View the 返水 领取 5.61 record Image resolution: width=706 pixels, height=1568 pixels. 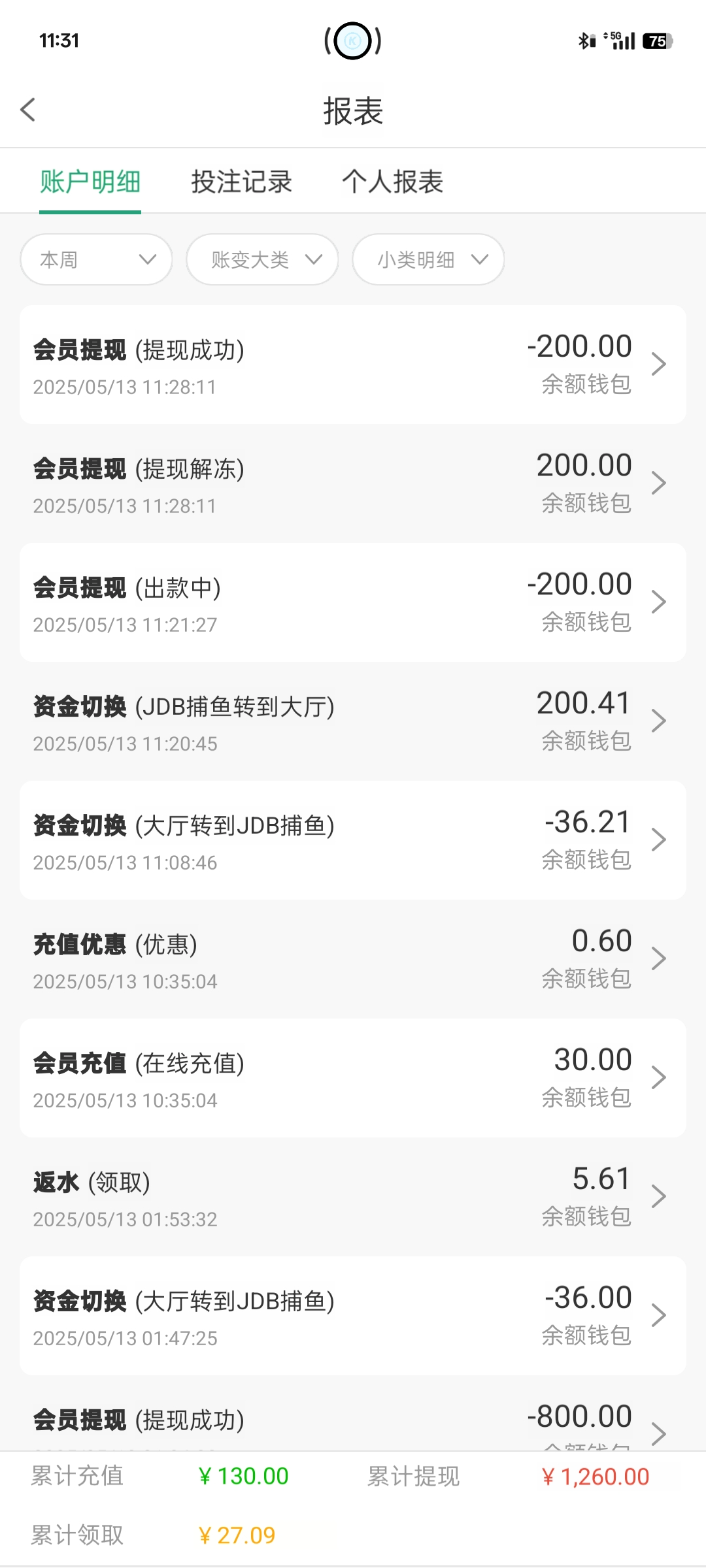click(353, 1197)
